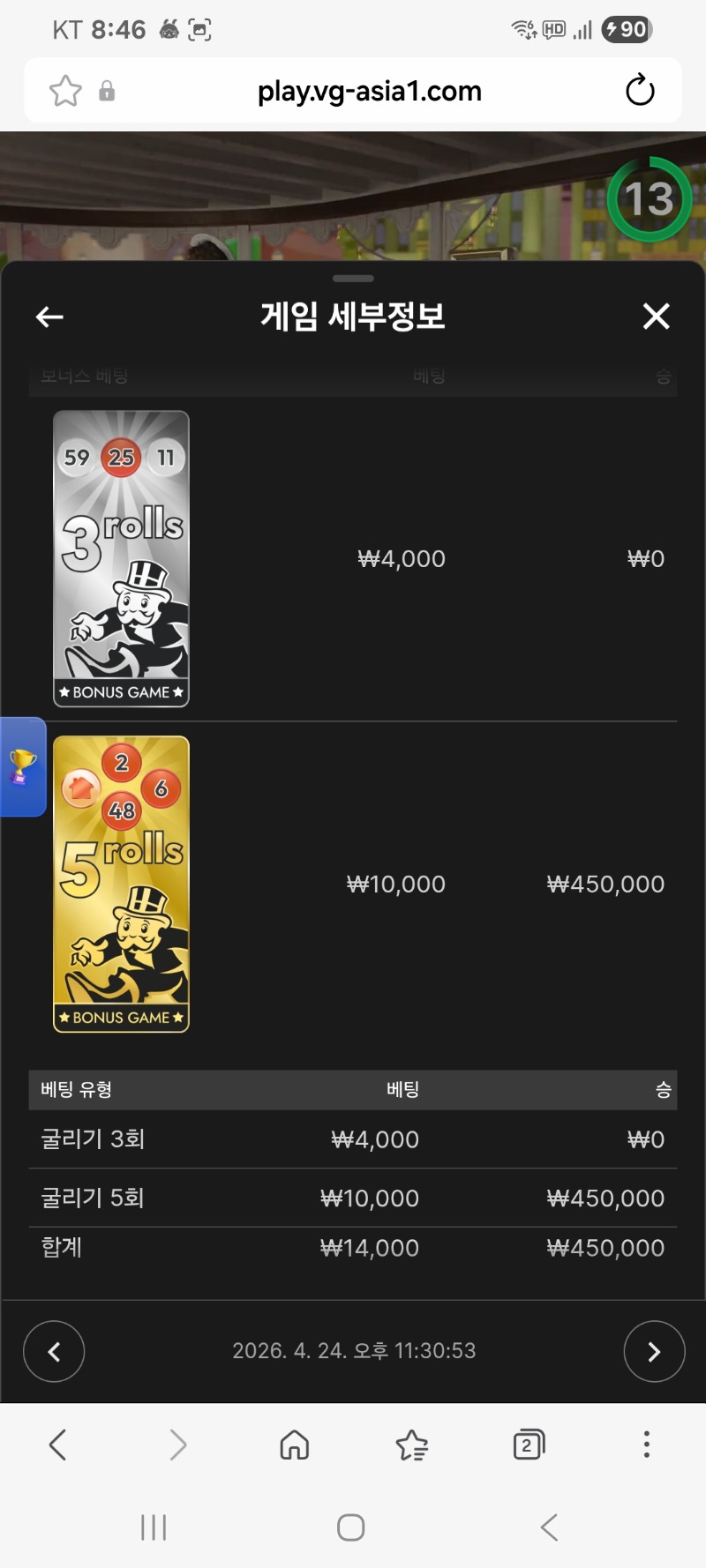Select the 3 Rolls bonus game card
Screen dimensions: 706x1568
pyautogui.click(x=121, y=557)
